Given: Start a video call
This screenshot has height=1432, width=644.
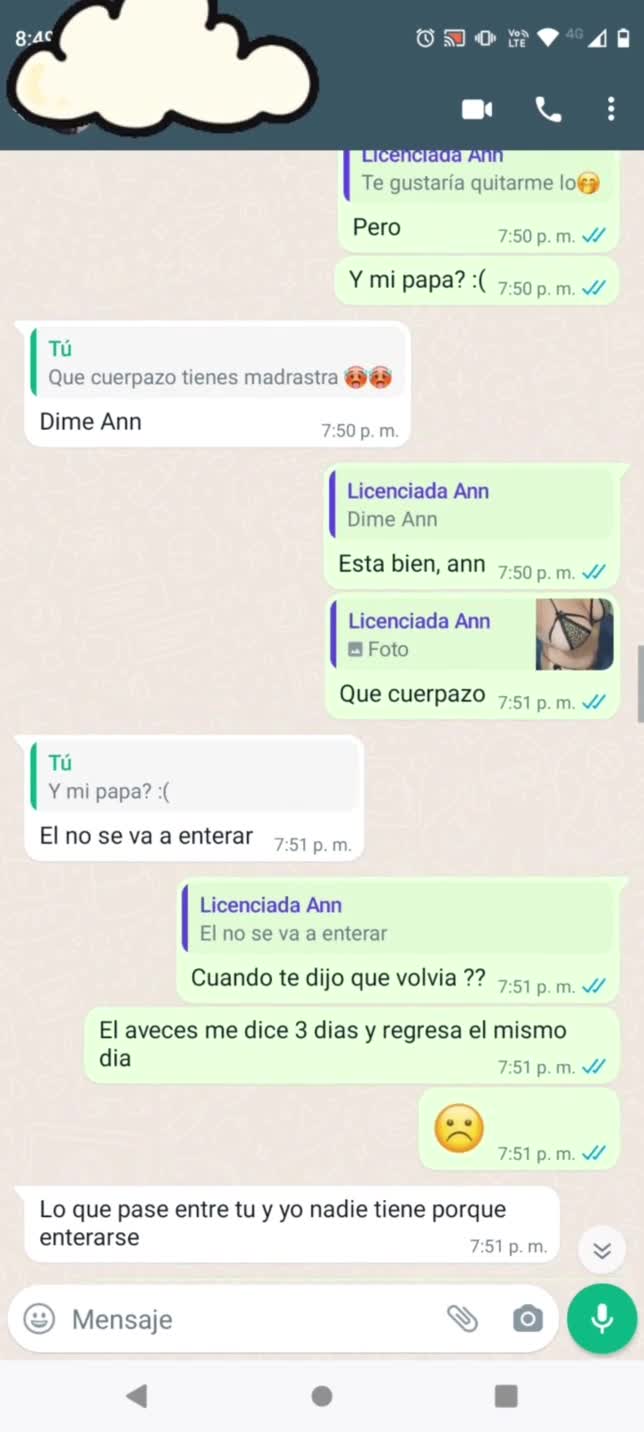Looking at the screenshot, I should pyautogui.click(x=477, y=110).
